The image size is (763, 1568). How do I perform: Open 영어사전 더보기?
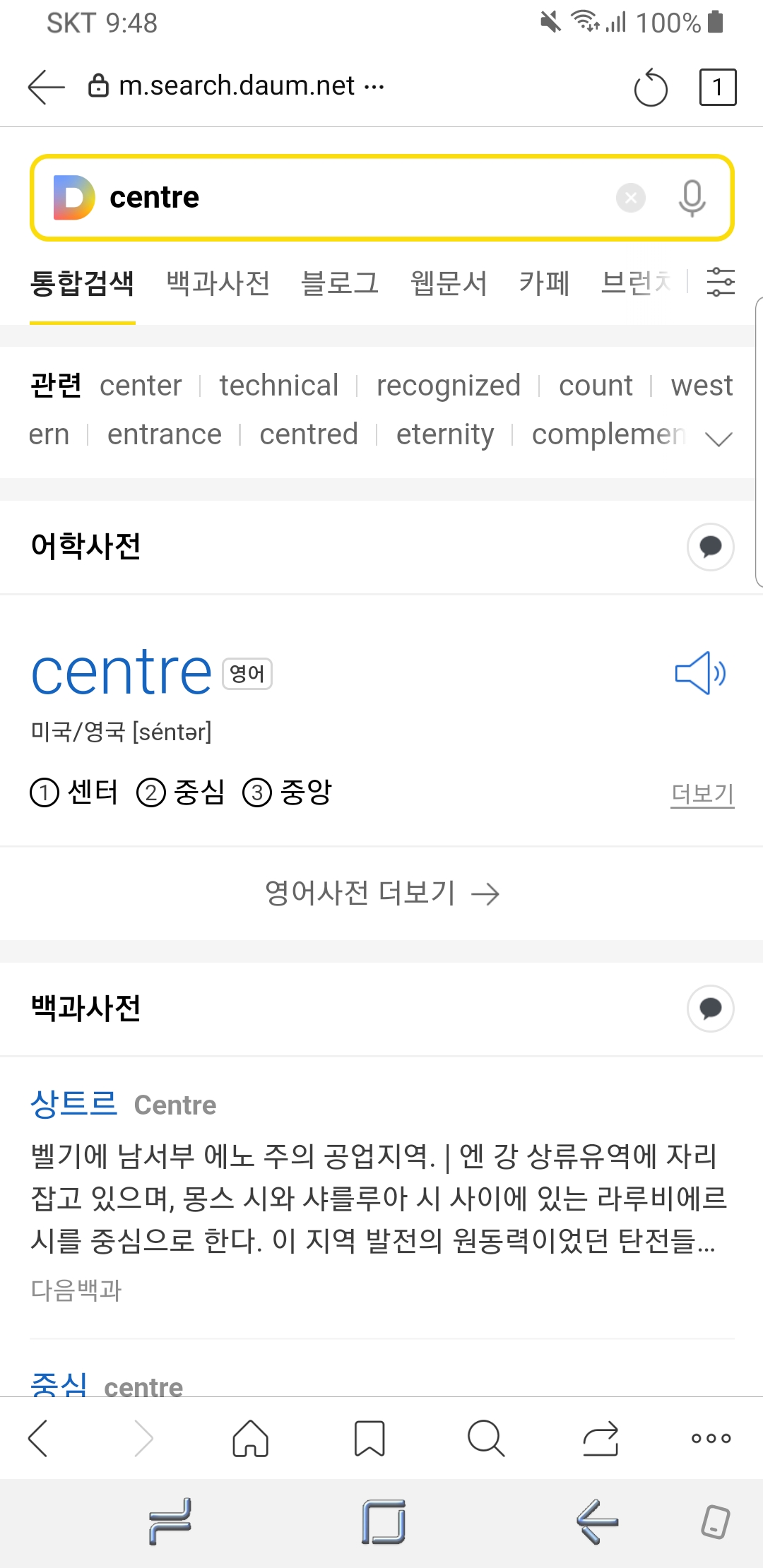pyautogui.click(x=381, y=893)
